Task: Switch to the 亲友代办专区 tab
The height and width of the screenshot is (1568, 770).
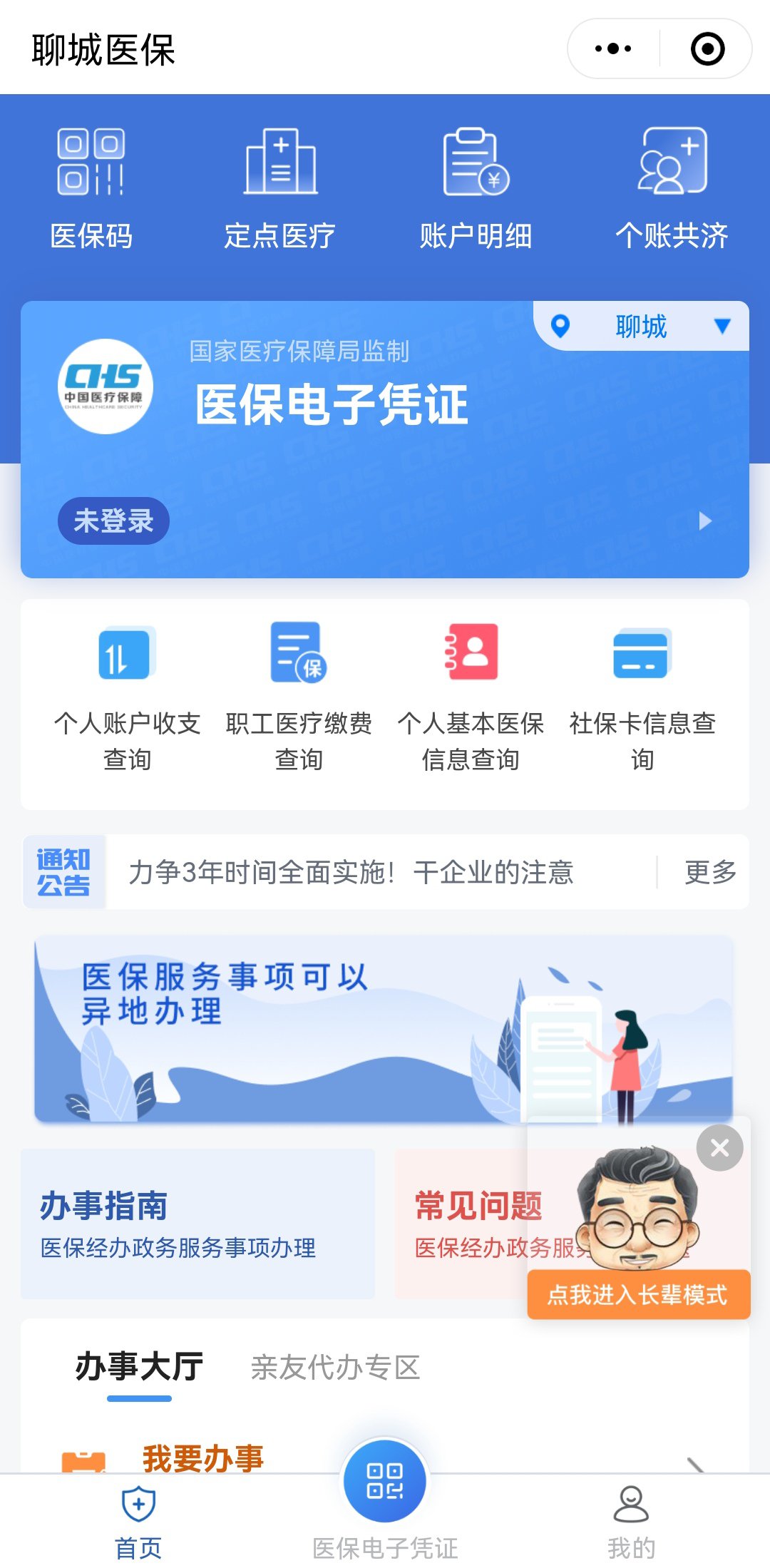Action: (x=335, y=1368)
